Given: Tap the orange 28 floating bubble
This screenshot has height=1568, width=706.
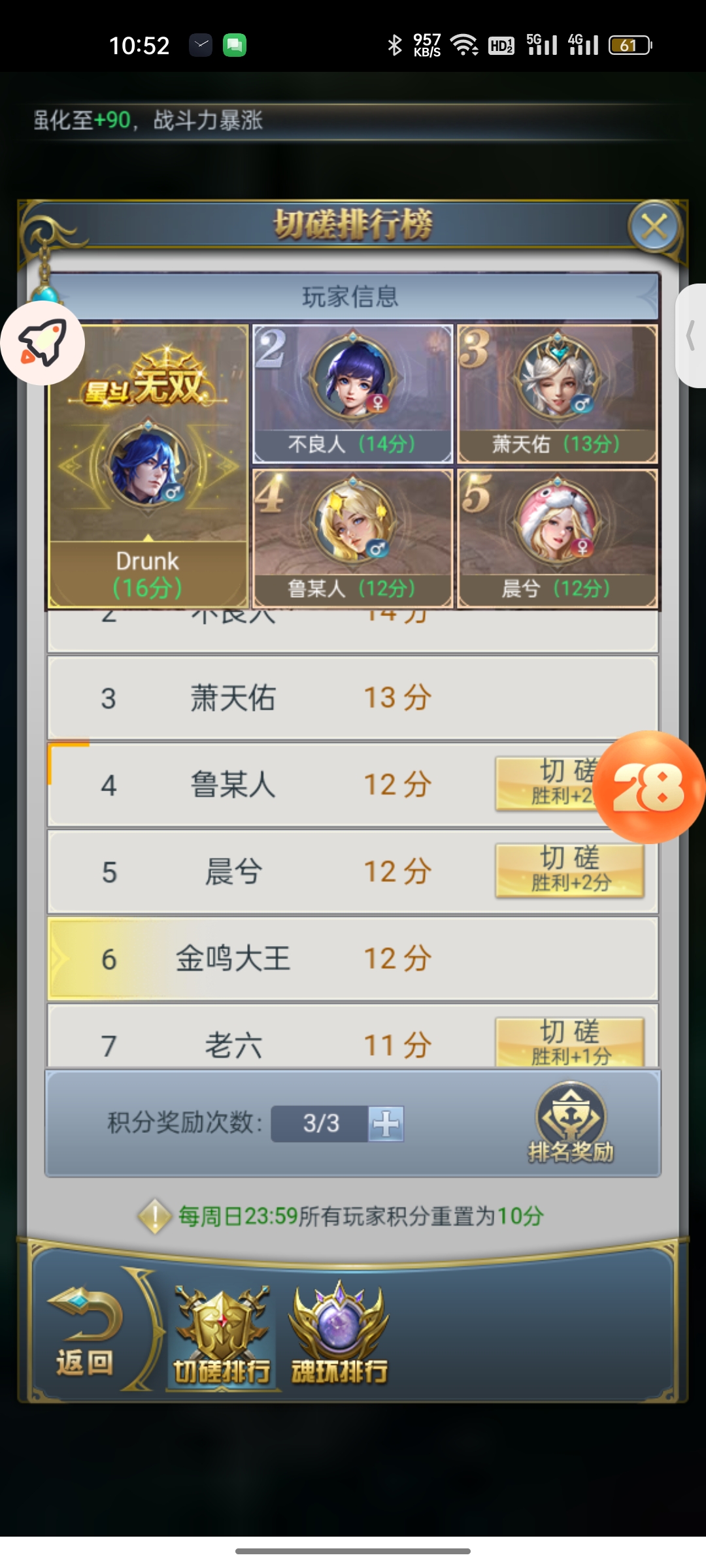Looking at the screenshot, I should click(649, 787).
